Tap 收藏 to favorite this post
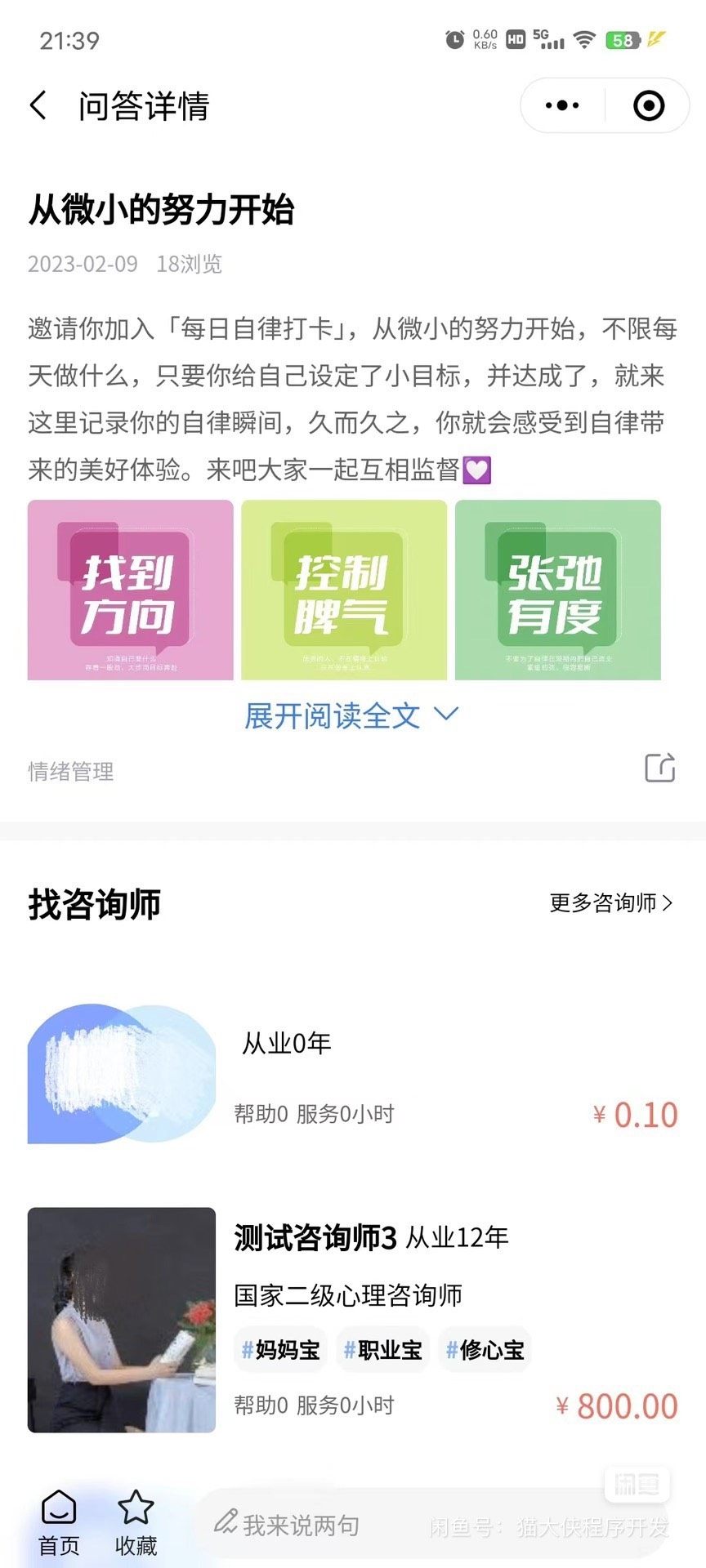This screenshot has height=1568, width=706. coord(136,1523)
